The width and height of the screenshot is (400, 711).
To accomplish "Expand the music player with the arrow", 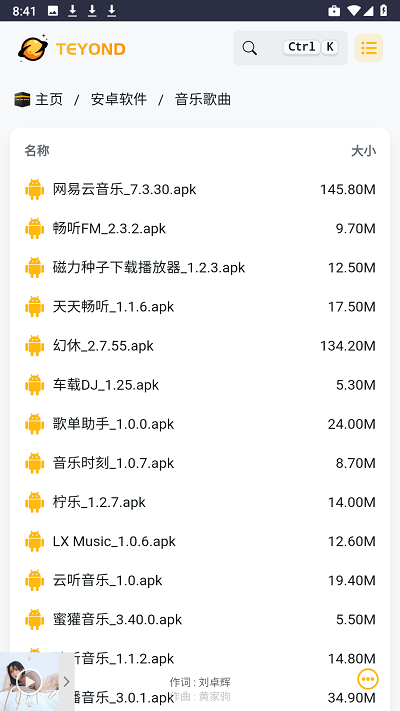I will click(x=67, y=682).
